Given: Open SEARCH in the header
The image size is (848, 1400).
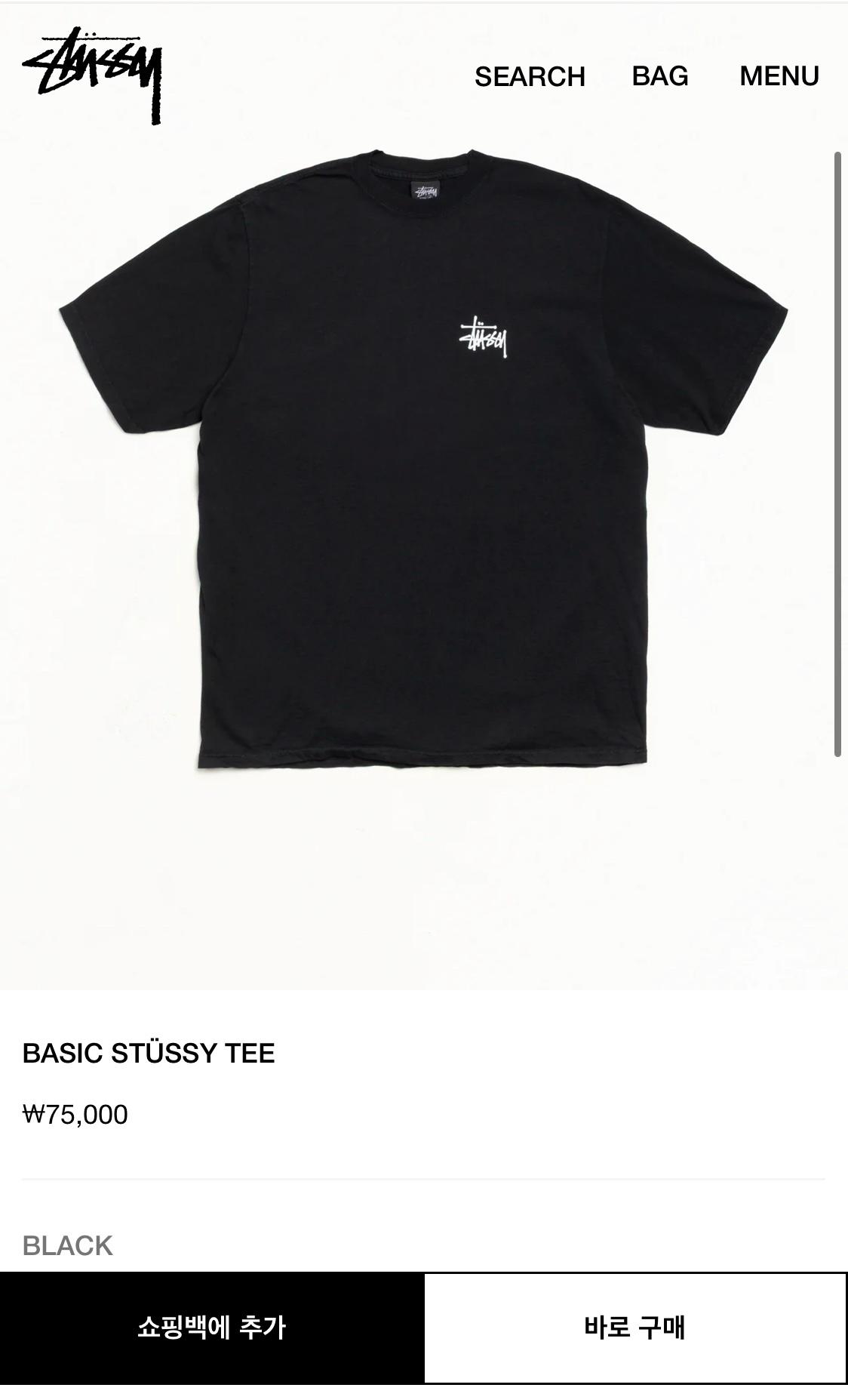Looking at the screenshot, I should tap(530, 76).
